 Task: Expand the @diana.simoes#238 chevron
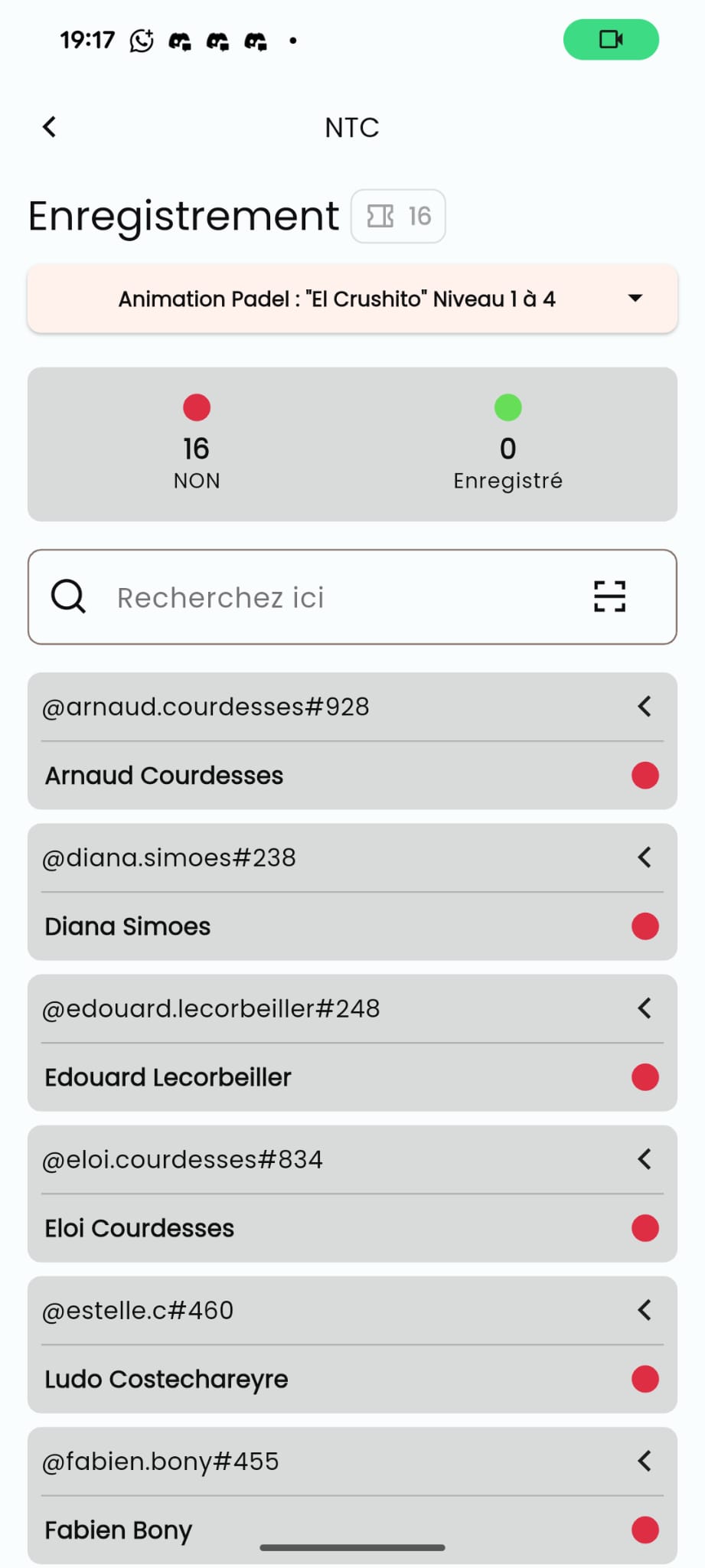click(x=645, y=857)
